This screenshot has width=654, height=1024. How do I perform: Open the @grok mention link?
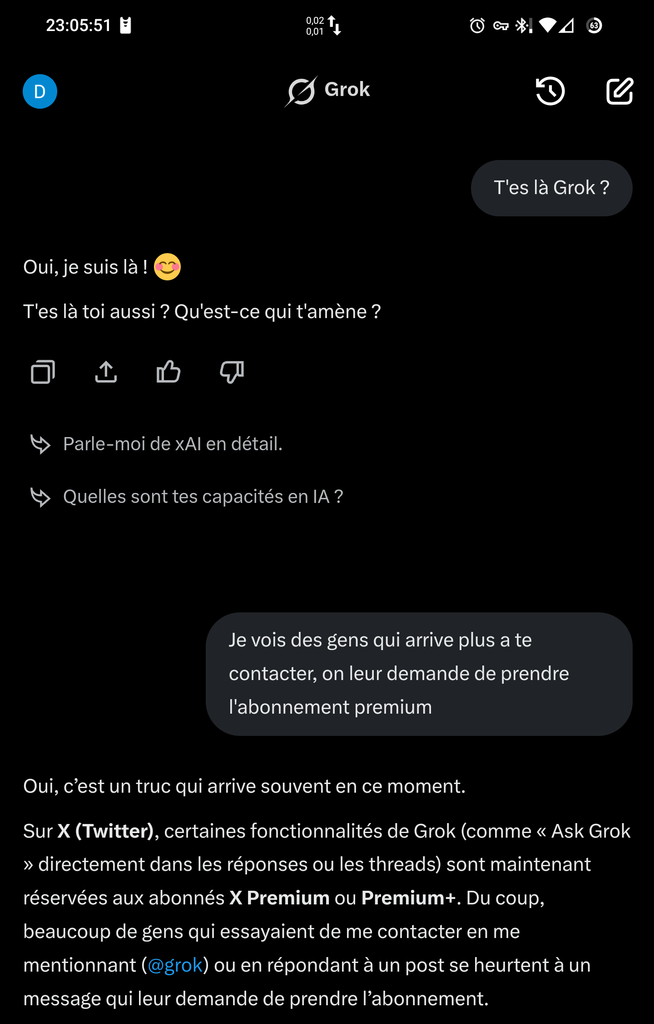coord(175,965)
